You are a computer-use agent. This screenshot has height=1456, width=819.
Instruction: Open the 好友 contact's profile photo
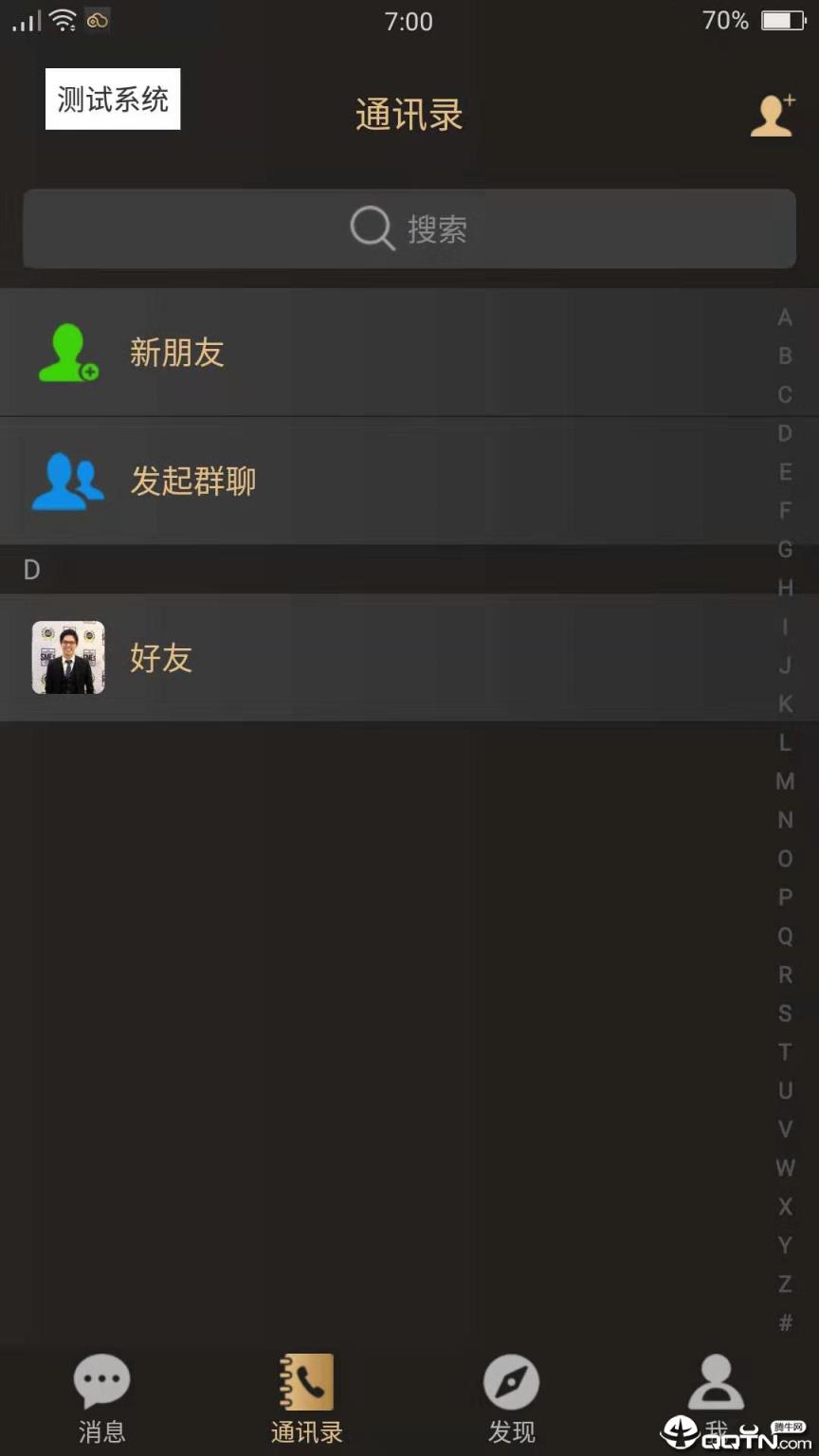click(67, 657)
